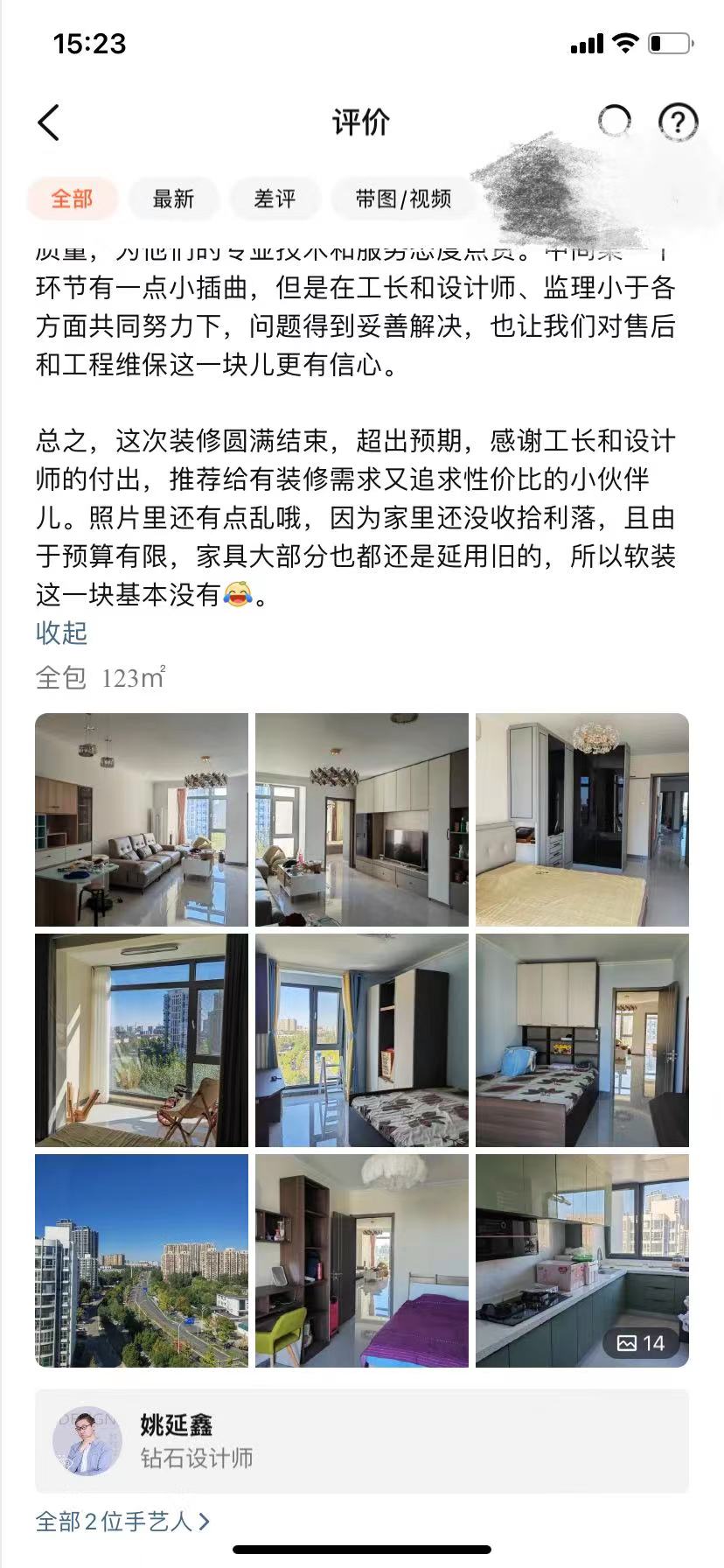Viewport: 724px width, 1568px height.
Task: Go back from the 评价 page
Action: point(49,122)
